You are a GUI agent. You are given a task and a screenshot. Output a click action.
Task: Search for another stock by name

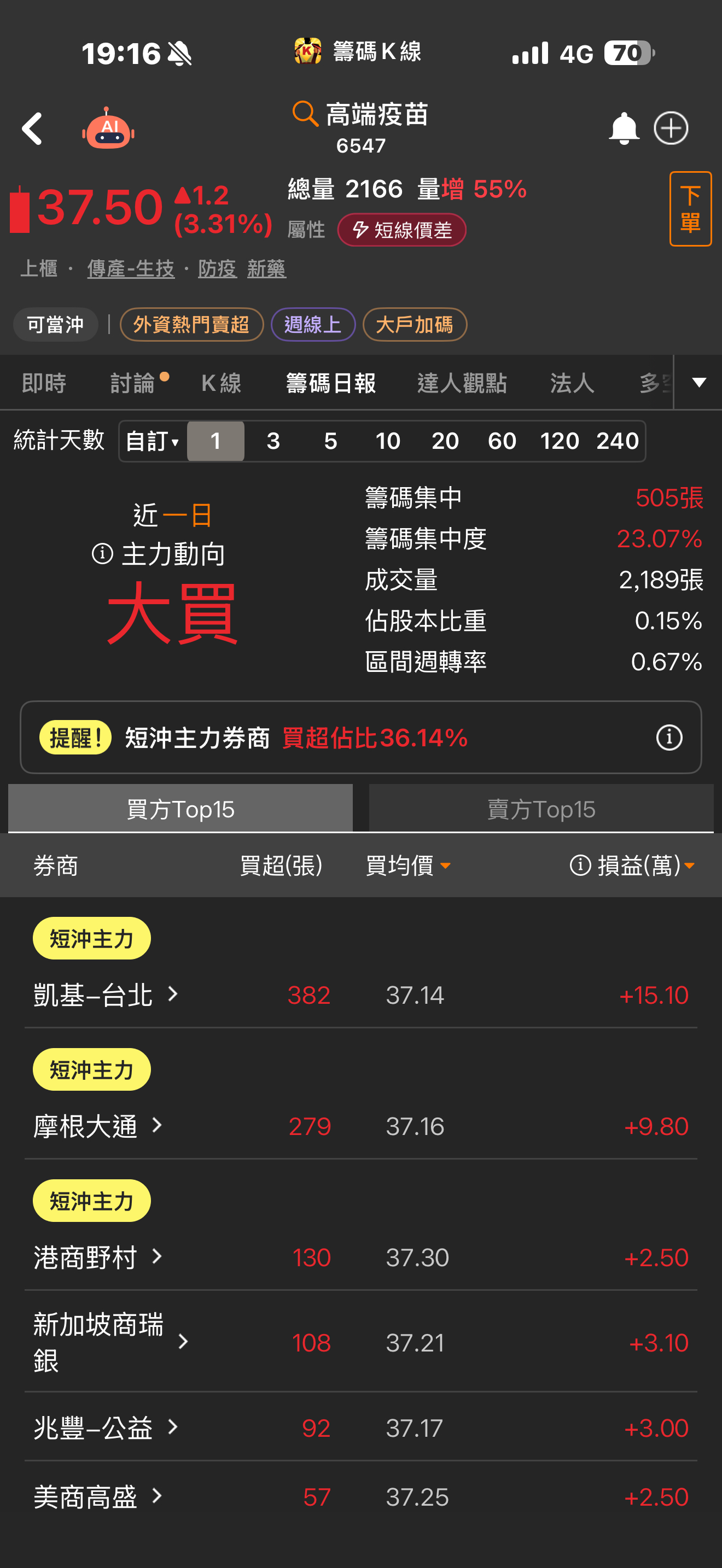click(360, 114)
